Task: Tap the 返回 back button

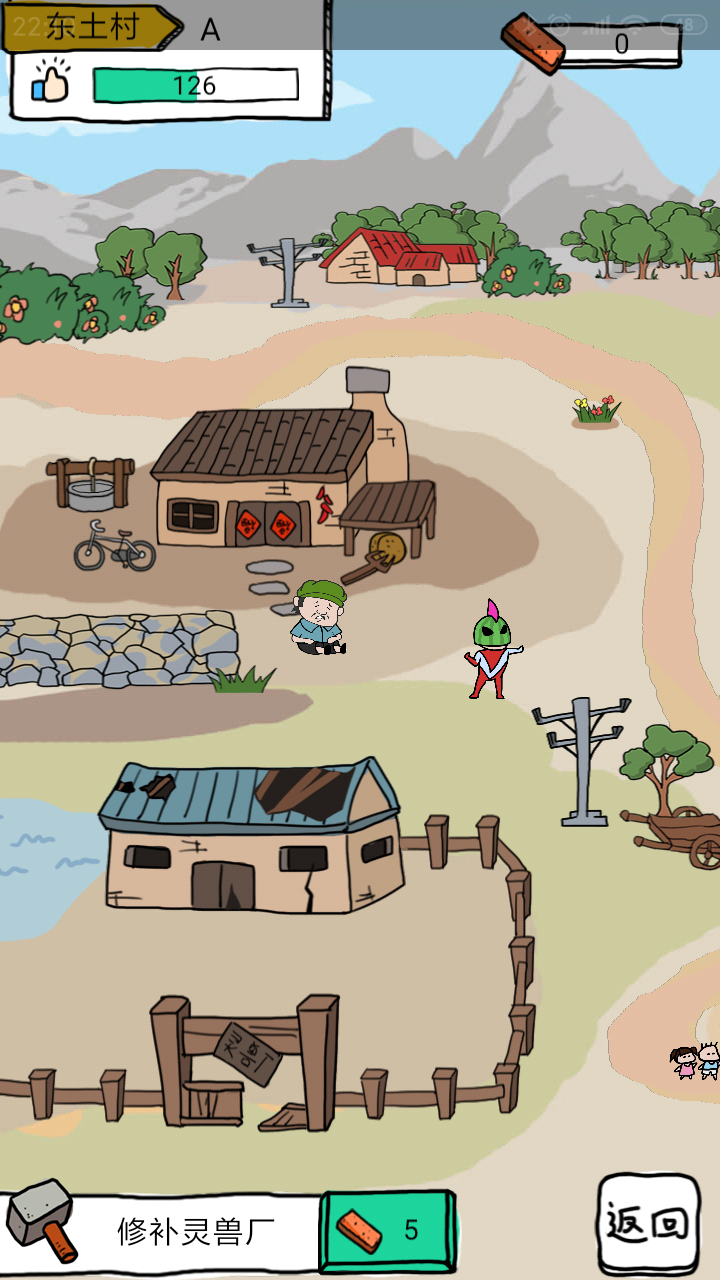Action: pyautogui.click(x=648, y=1223)
